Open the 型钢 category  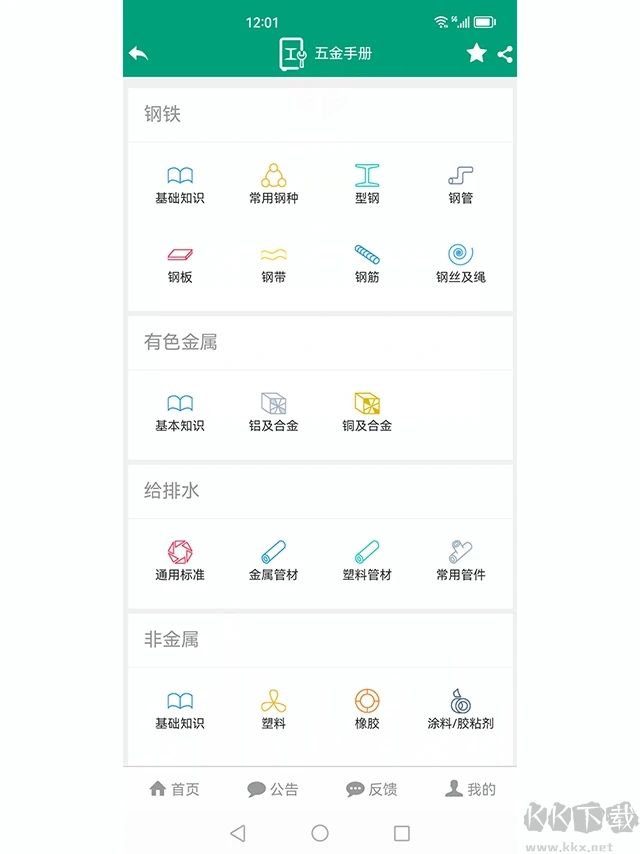(x=367, y=183)
